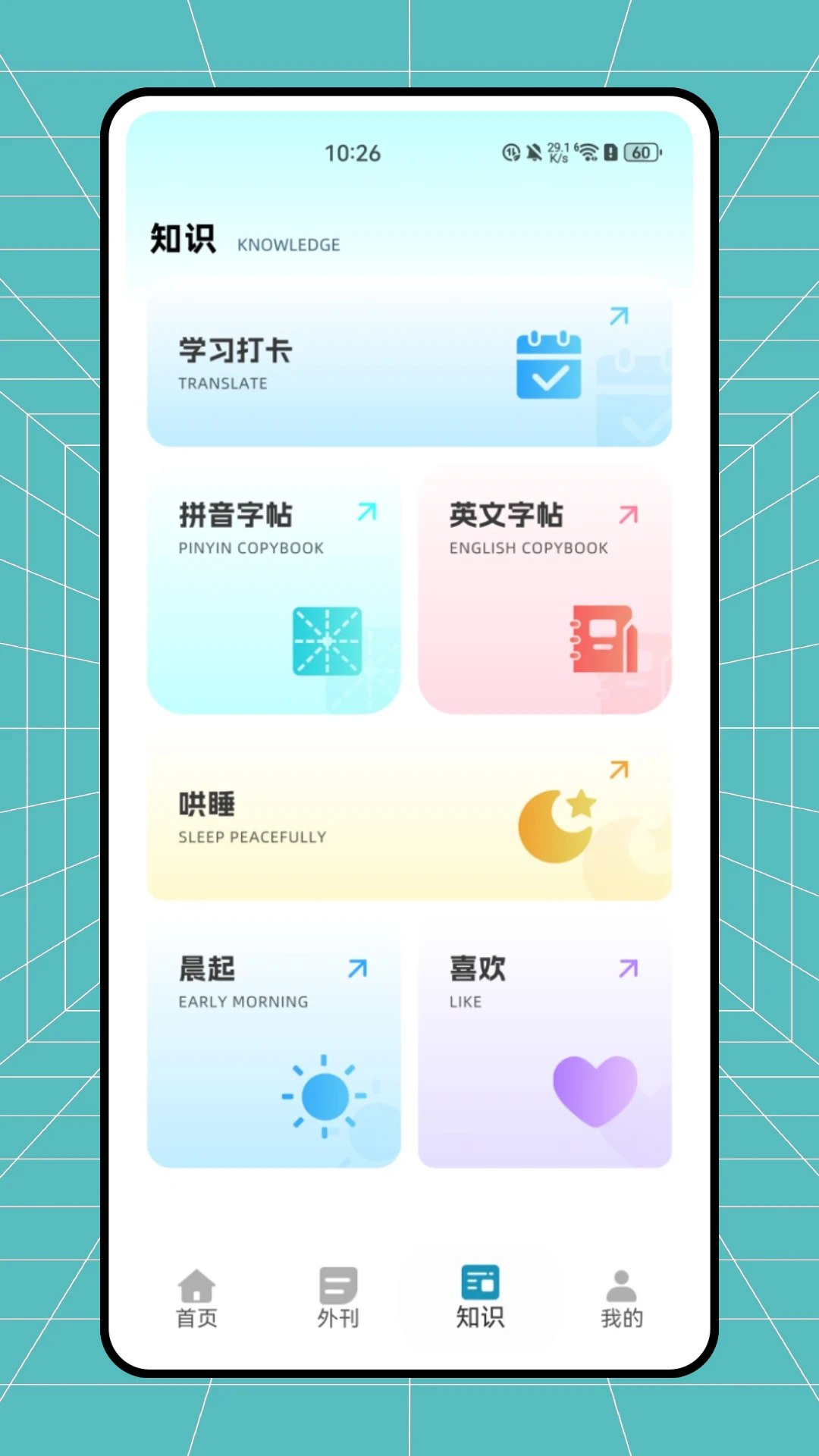The height and width of the screenshot is (1456, 819).
Task: Open the Early Morning card
Action: pyautogui.click(x=275, y=1046)
